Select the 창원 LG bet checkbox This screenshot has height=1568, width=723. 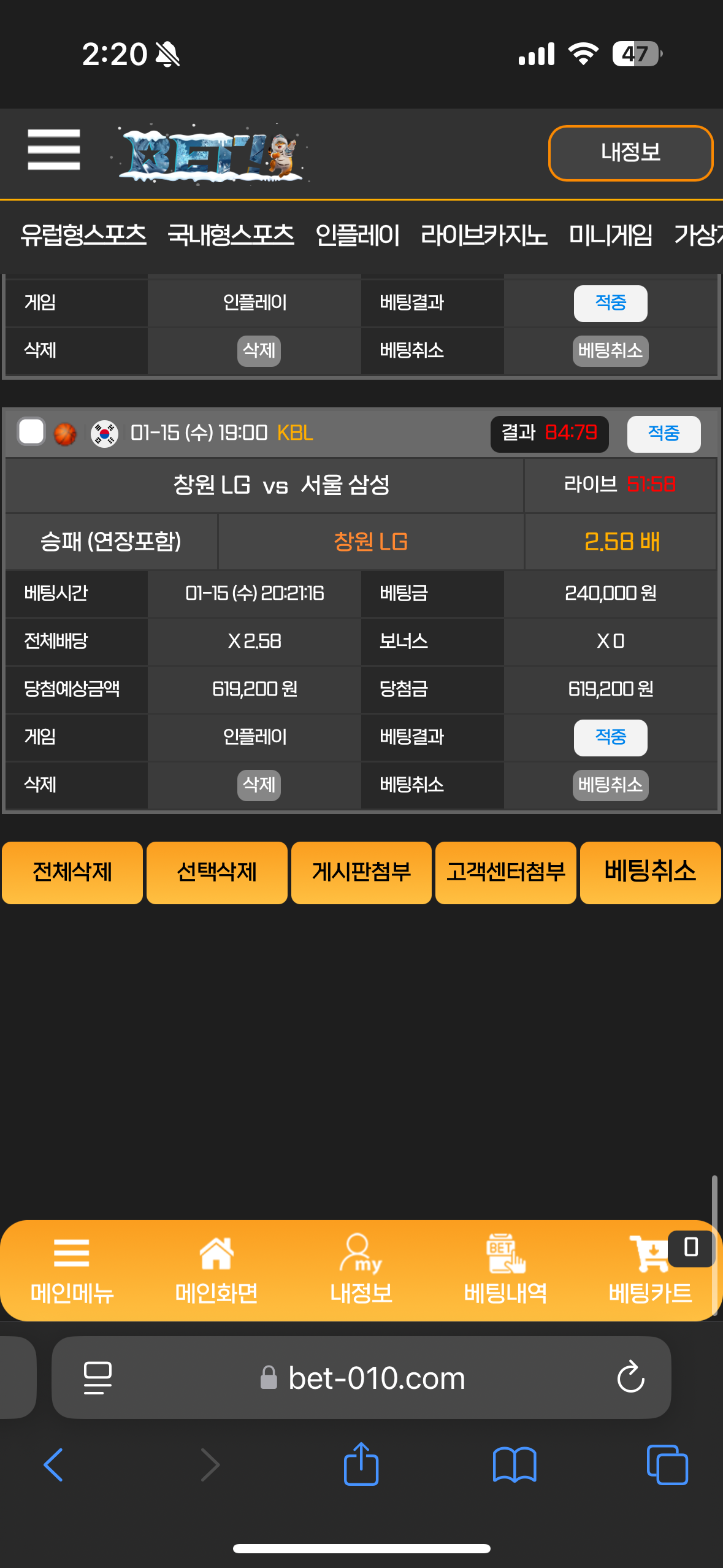[x=31, y=432]
